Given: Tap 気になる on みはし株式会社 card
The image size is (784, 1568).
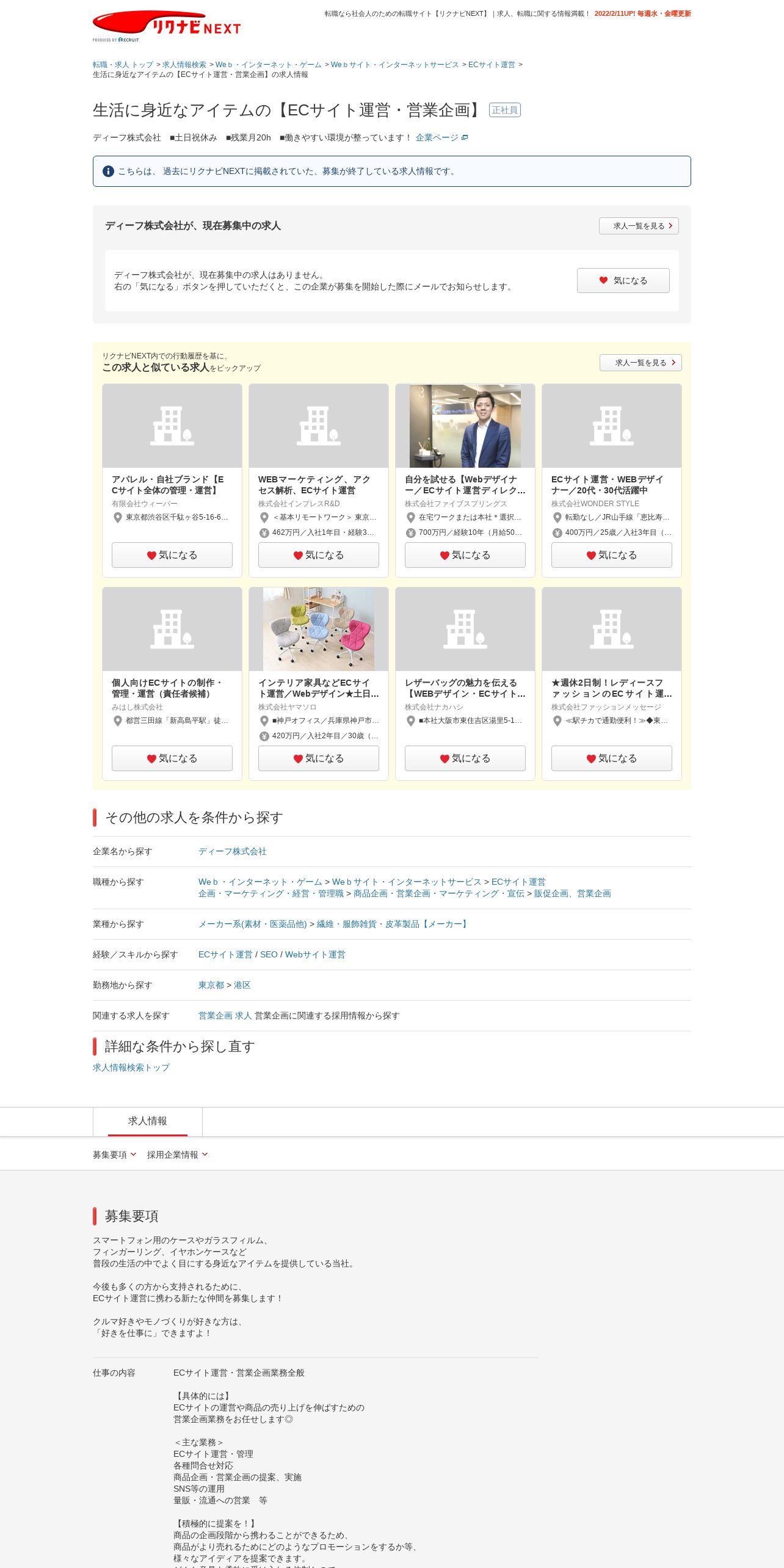Looking at the screenshot, I should pos(172,758).
